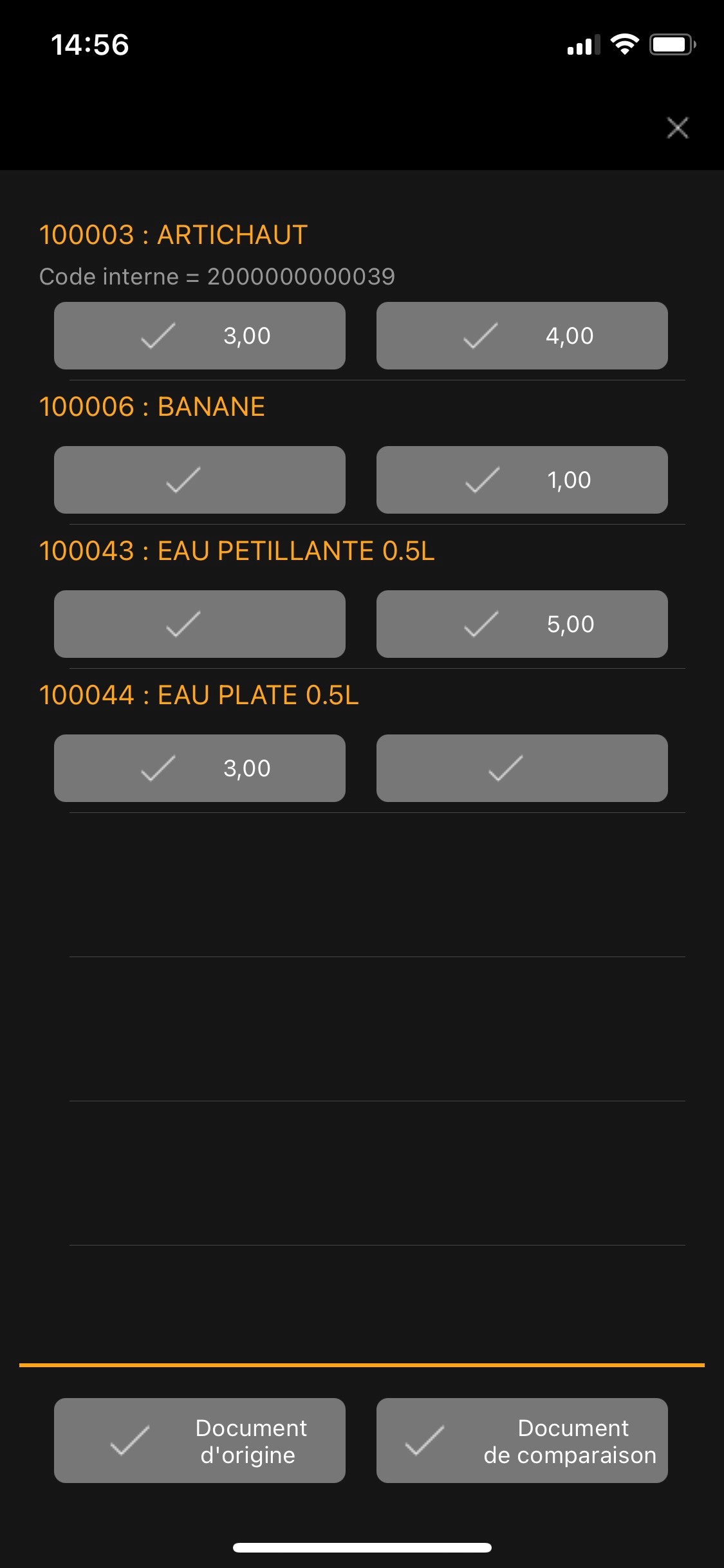Select the 4,00 quantity for ARTICHAUT
Screen dimensions: 724x1568
[522, 335]
